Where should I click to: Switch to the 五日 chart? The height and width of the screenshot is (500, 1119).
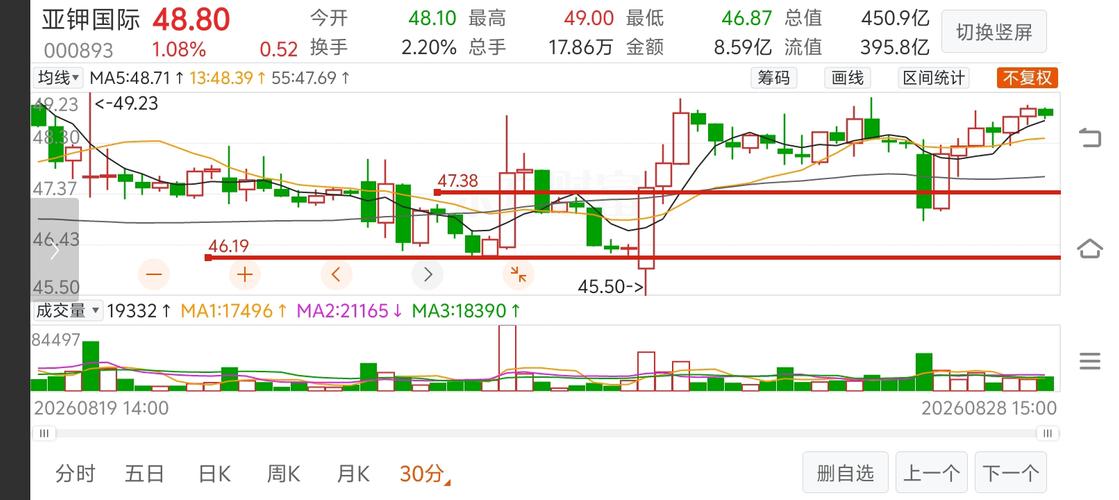(145, 473)
